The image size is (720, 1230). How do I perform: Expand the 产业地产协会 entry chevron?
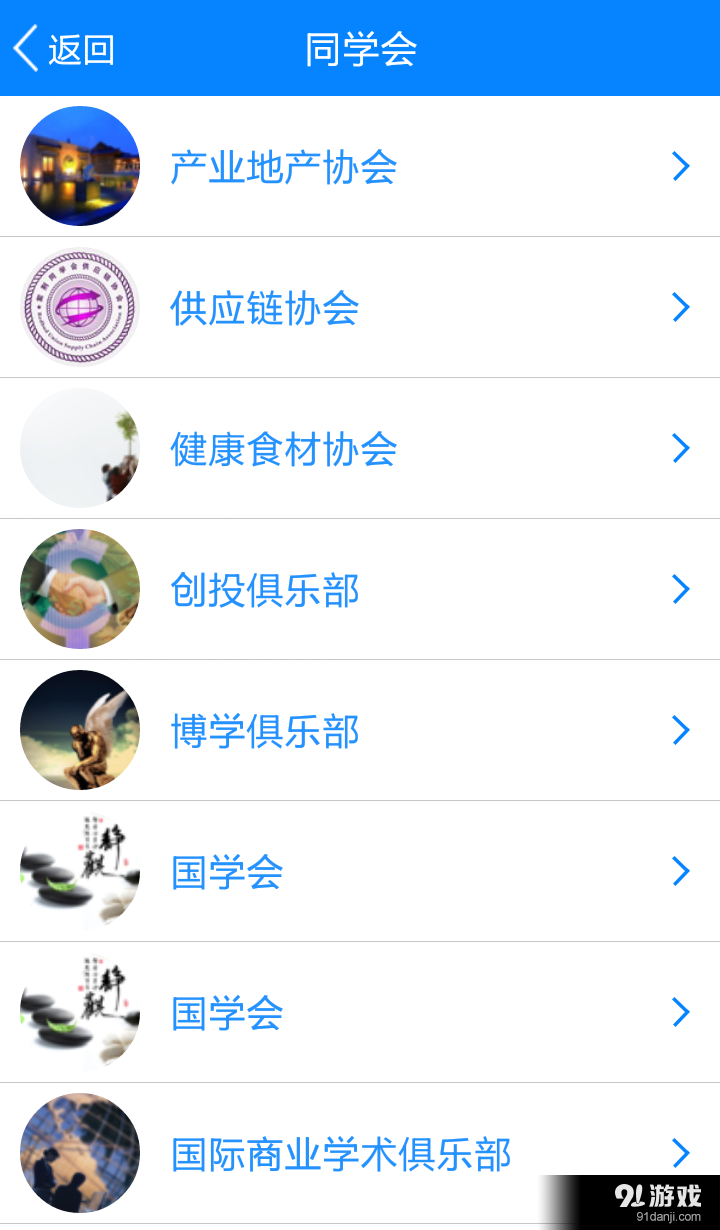(681, 165)
